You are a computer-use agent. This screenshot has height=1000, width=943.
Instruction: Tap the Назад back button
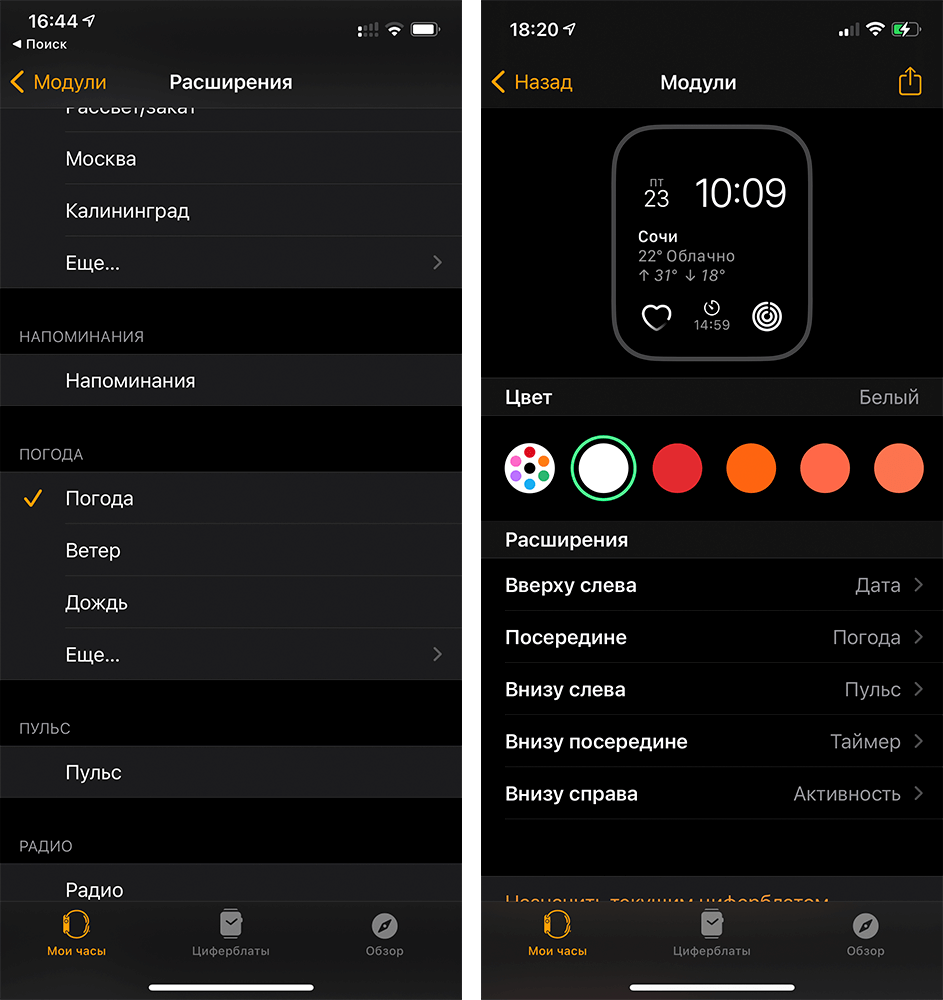point(532,83)
